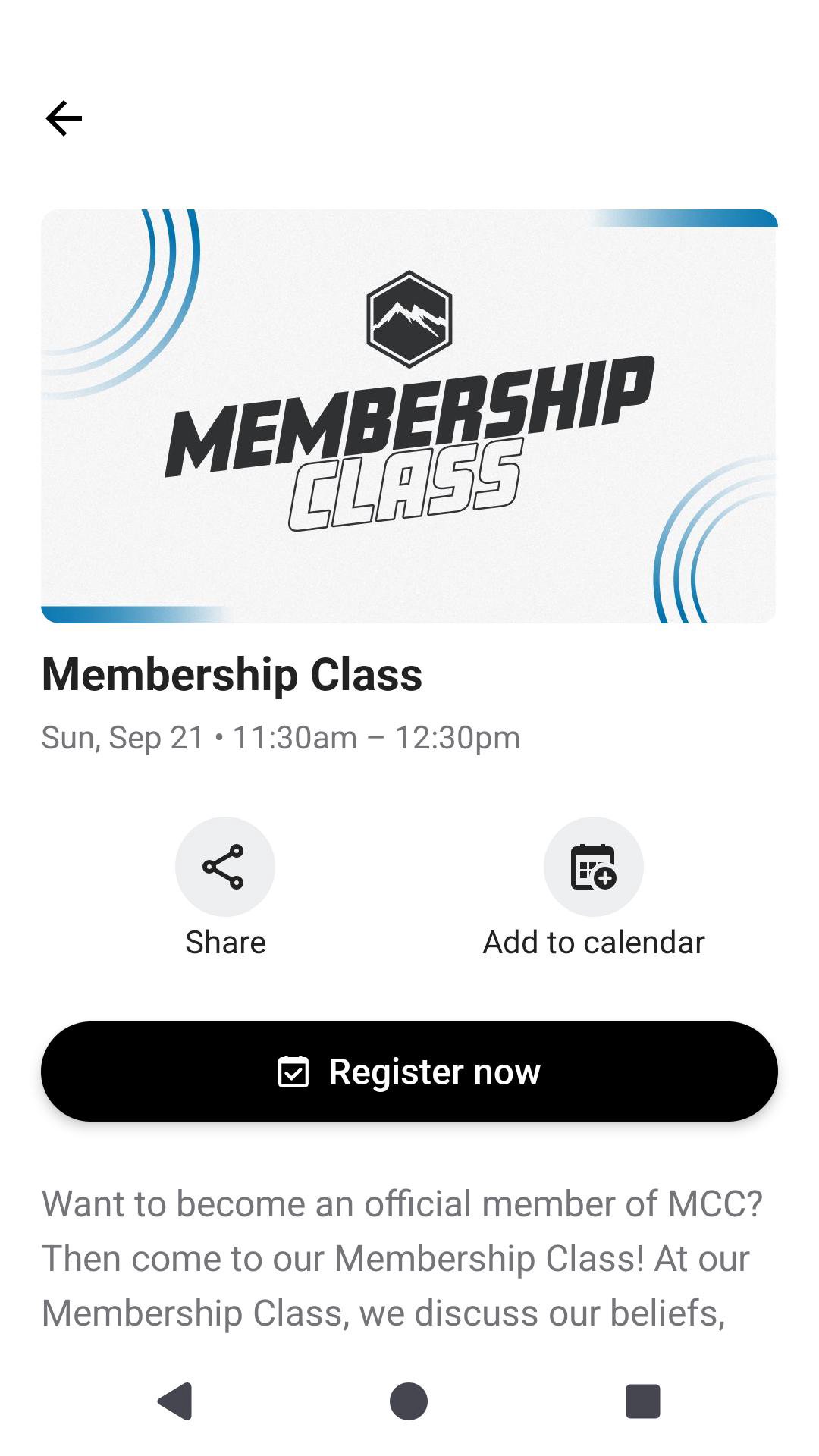The image size is (819, 1456).
Task: Tap the system home button
Action: point(409,1401)
